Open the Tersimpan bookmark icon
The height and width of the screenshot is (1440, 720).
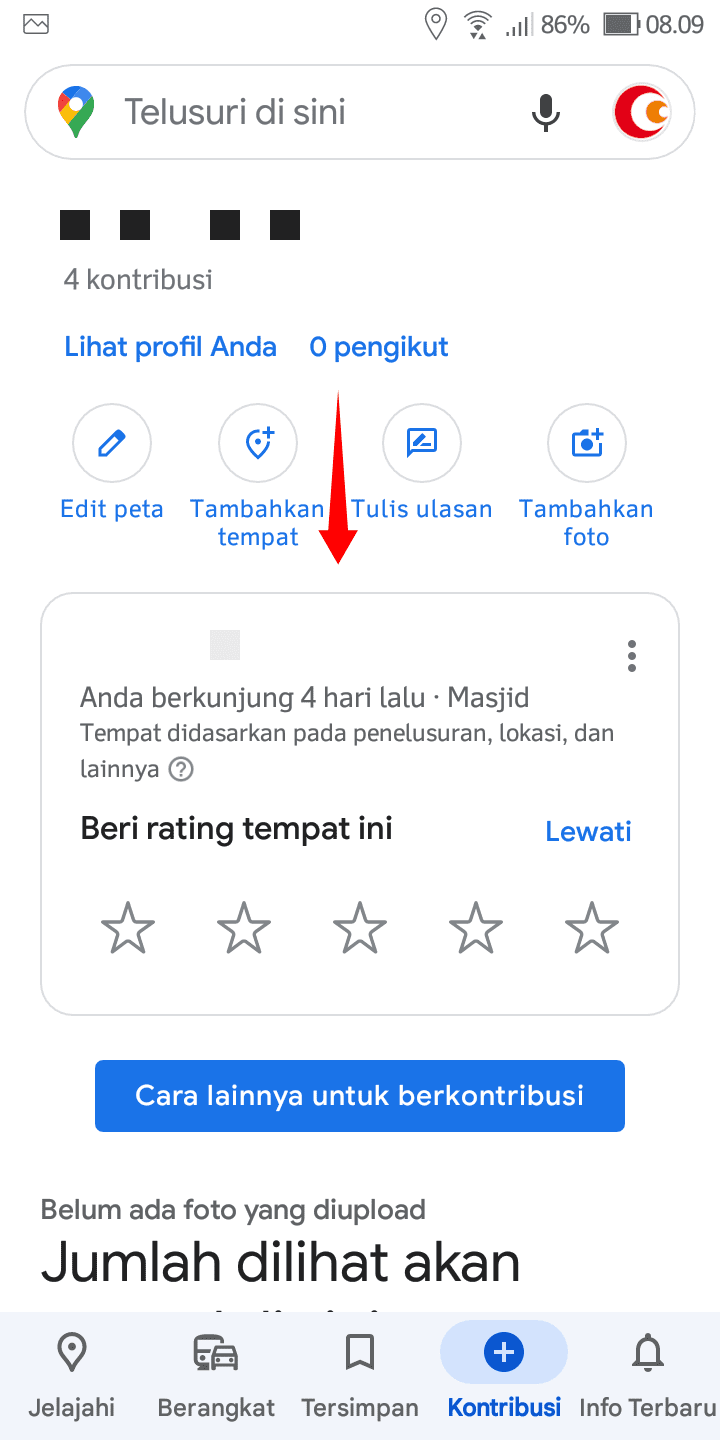tap(360, 1352)
